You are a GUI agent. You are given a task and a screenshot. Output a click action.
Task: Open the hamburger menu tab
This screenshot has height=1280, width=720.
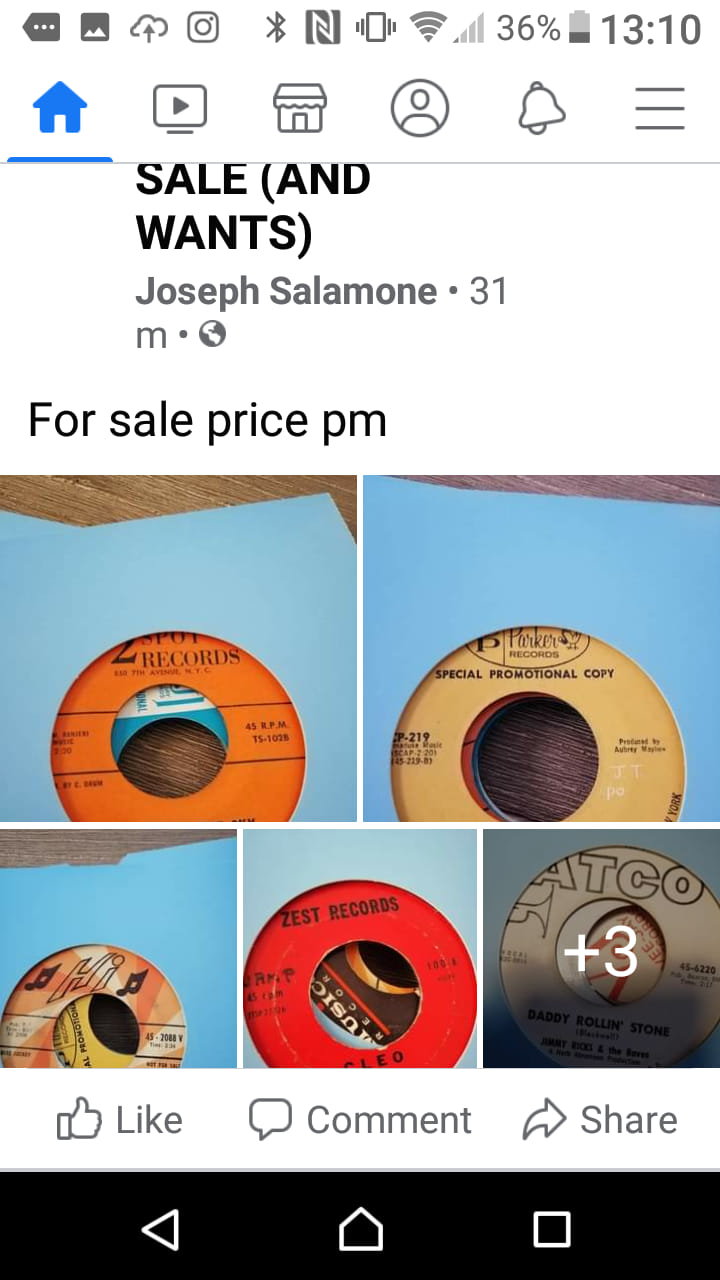click(660, 108)
